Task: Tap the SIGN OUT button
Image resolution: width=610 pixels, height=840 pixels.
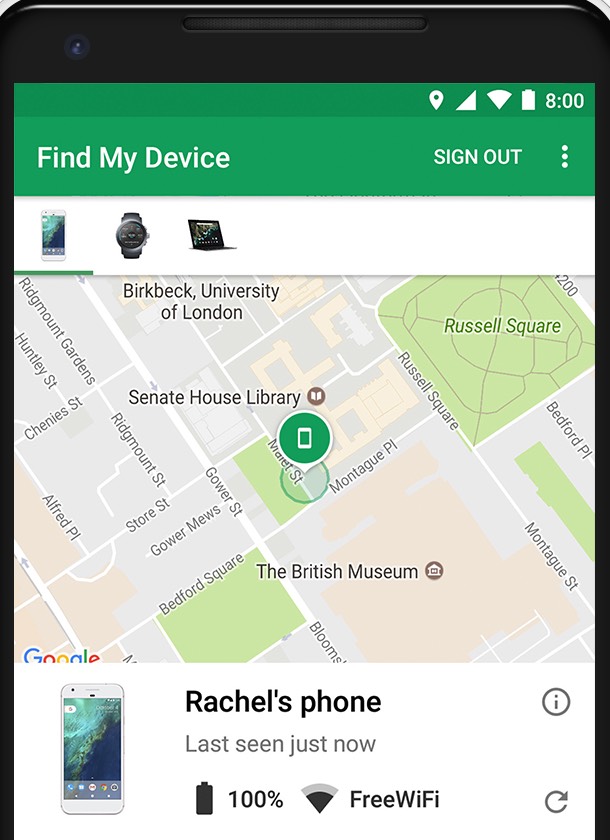Action: point(477,157)
